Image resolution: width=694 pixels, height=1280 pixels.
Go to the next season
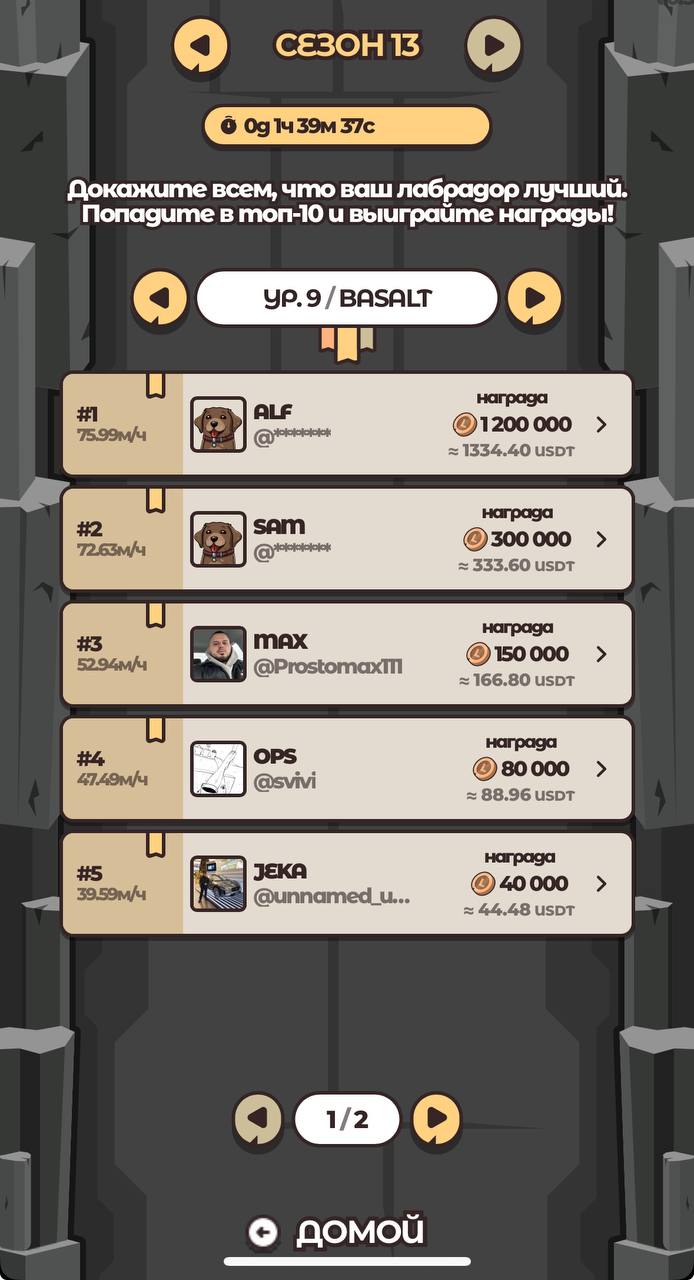pos(493,46)
